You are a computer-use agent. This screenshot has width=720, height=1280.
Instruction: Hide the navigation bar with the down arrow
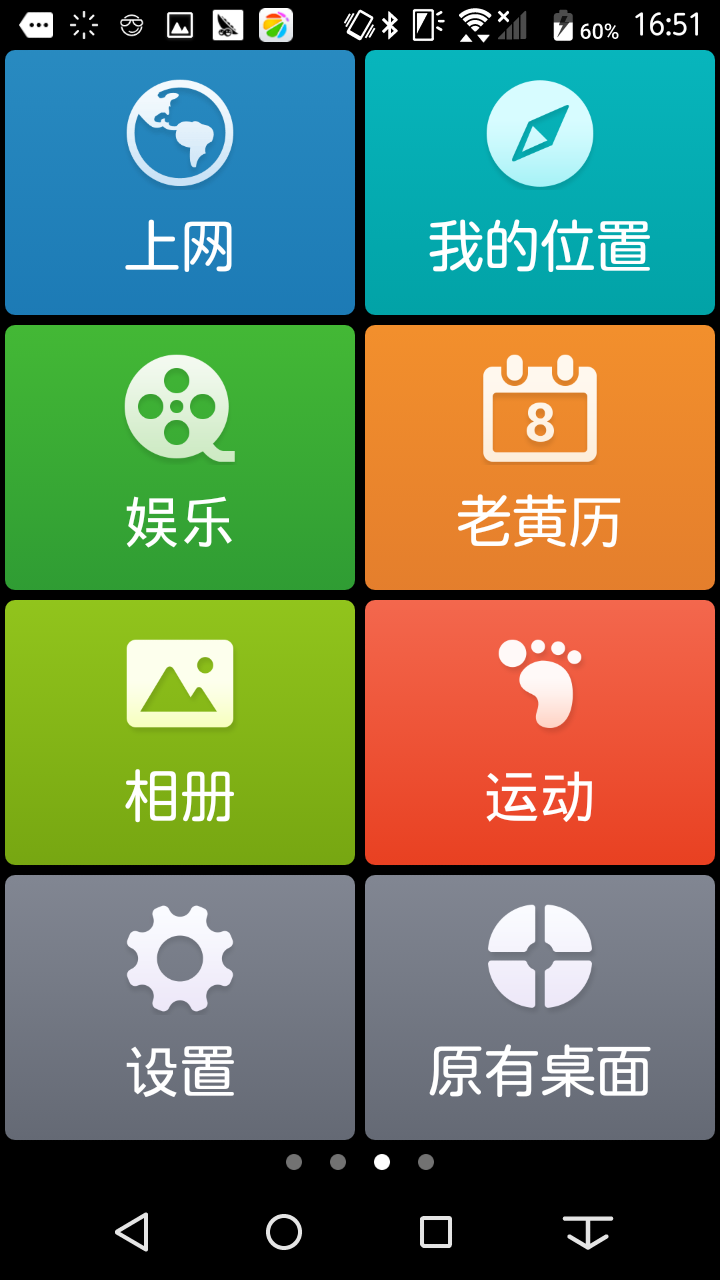pos(588,1232)
